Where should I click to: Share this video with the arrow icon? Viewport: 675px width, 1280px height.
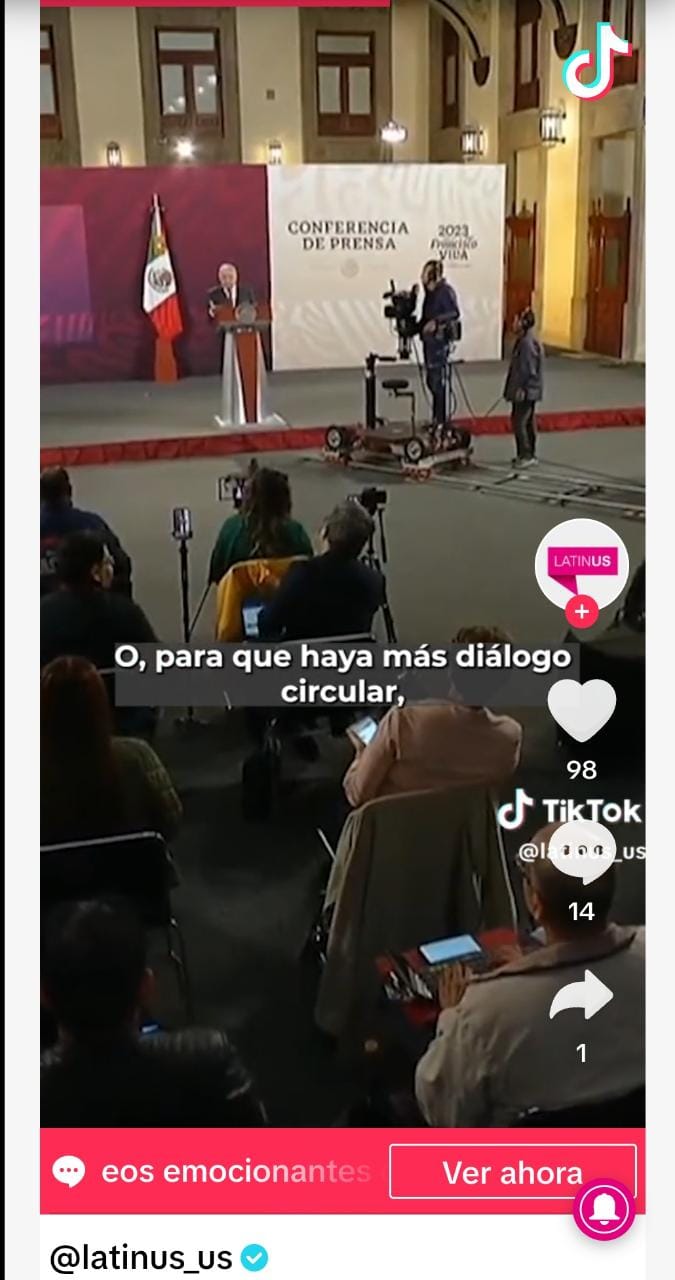582,995
